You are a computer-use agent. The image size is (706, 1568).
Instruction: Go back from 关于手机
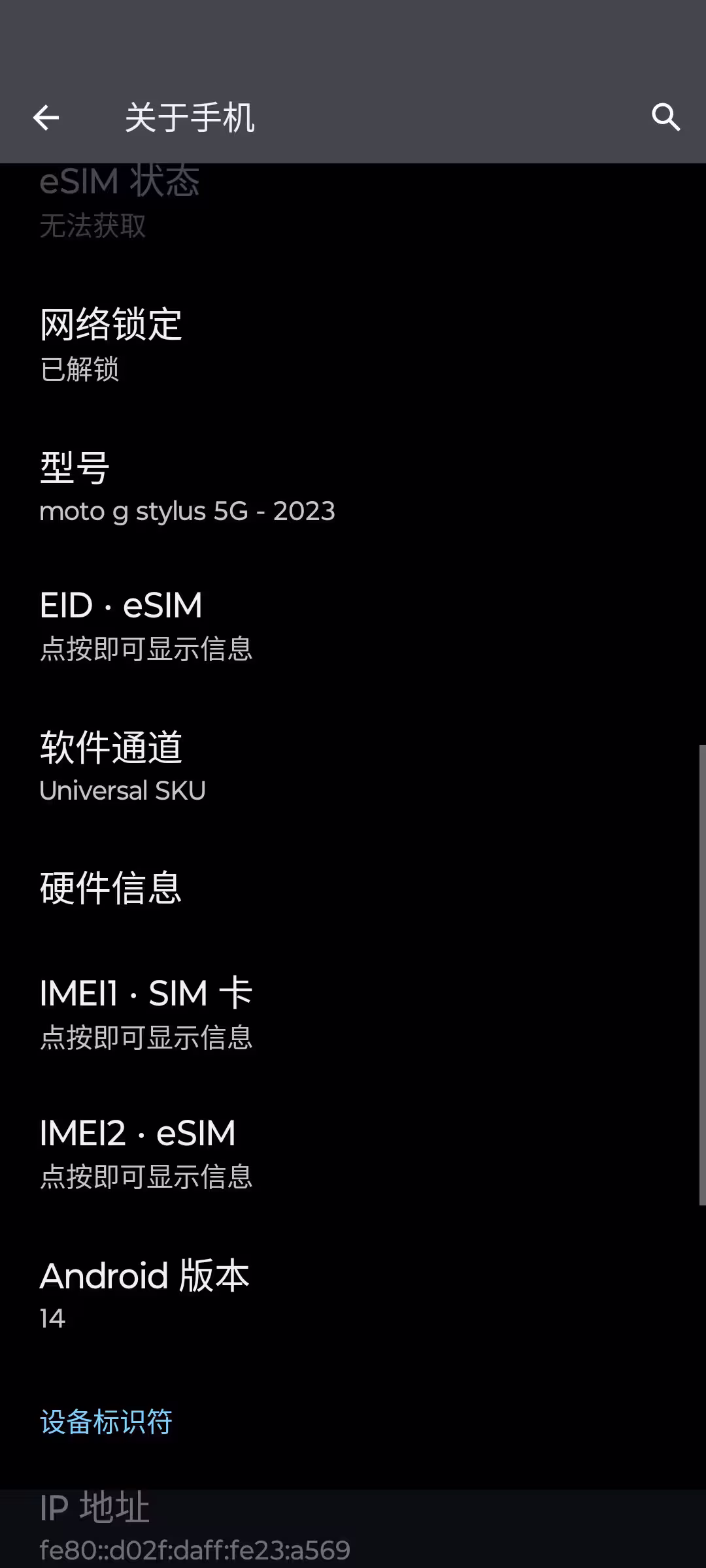(x=46, y=118)
